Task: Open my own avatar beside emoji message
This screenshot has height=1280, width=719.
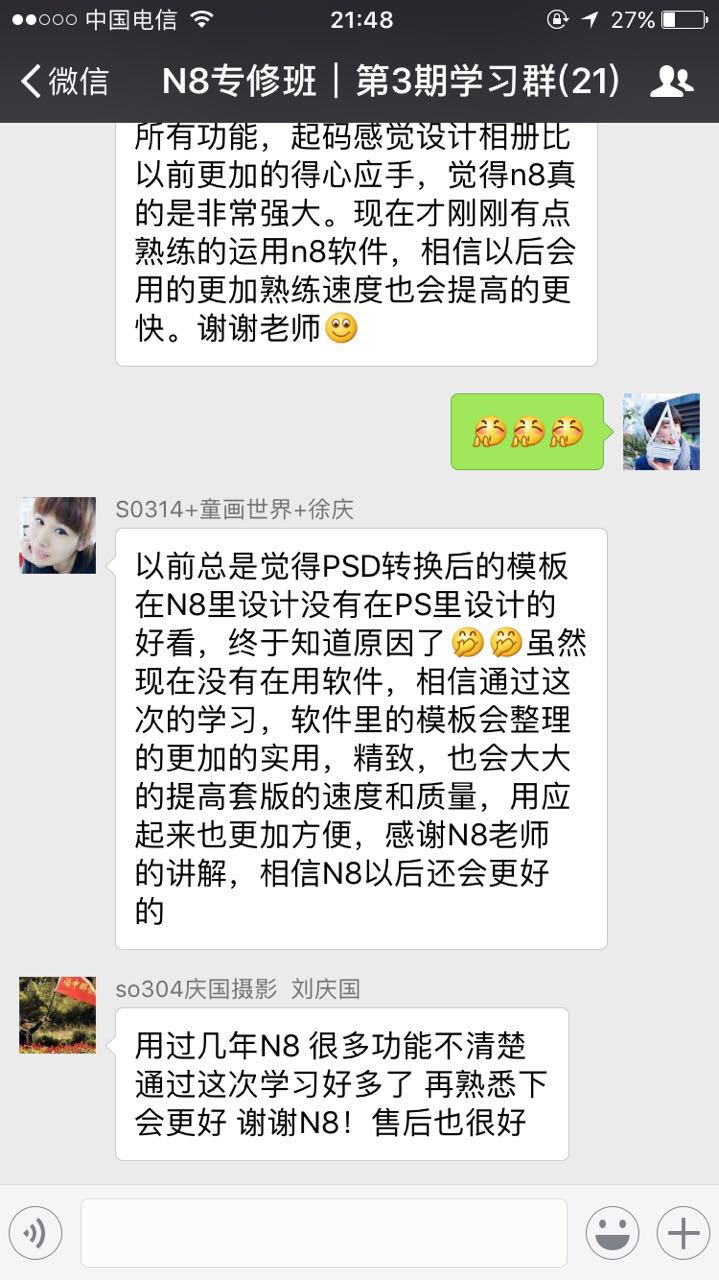Action: click(x=661, y=431)
